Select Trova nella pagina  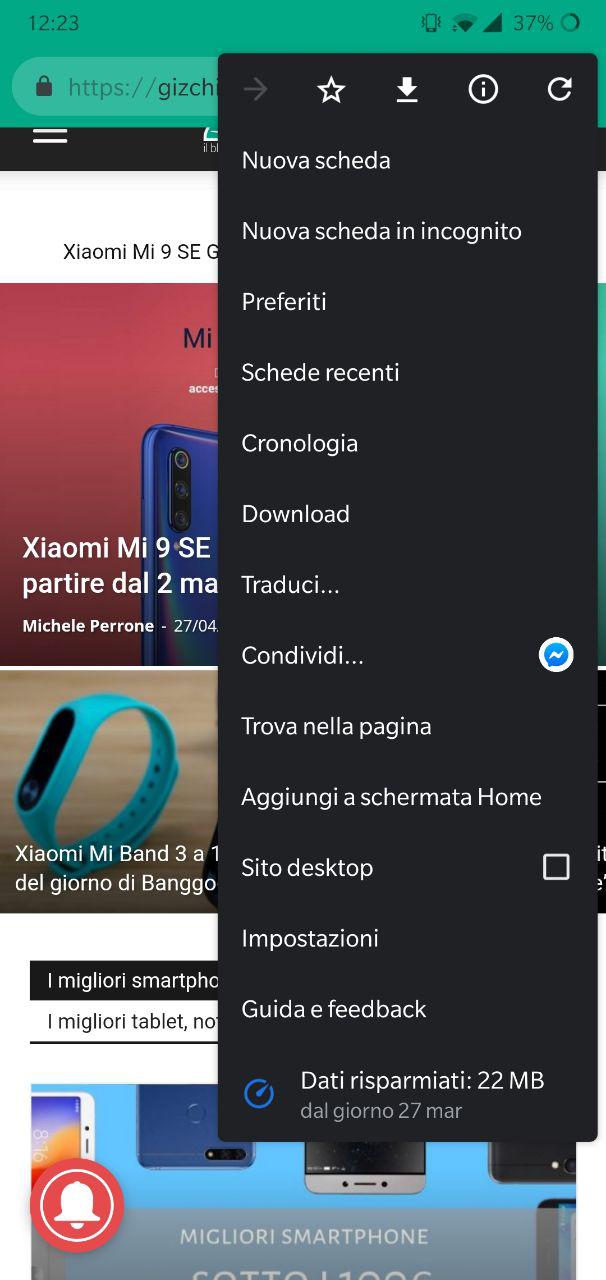tap(407, 726)
